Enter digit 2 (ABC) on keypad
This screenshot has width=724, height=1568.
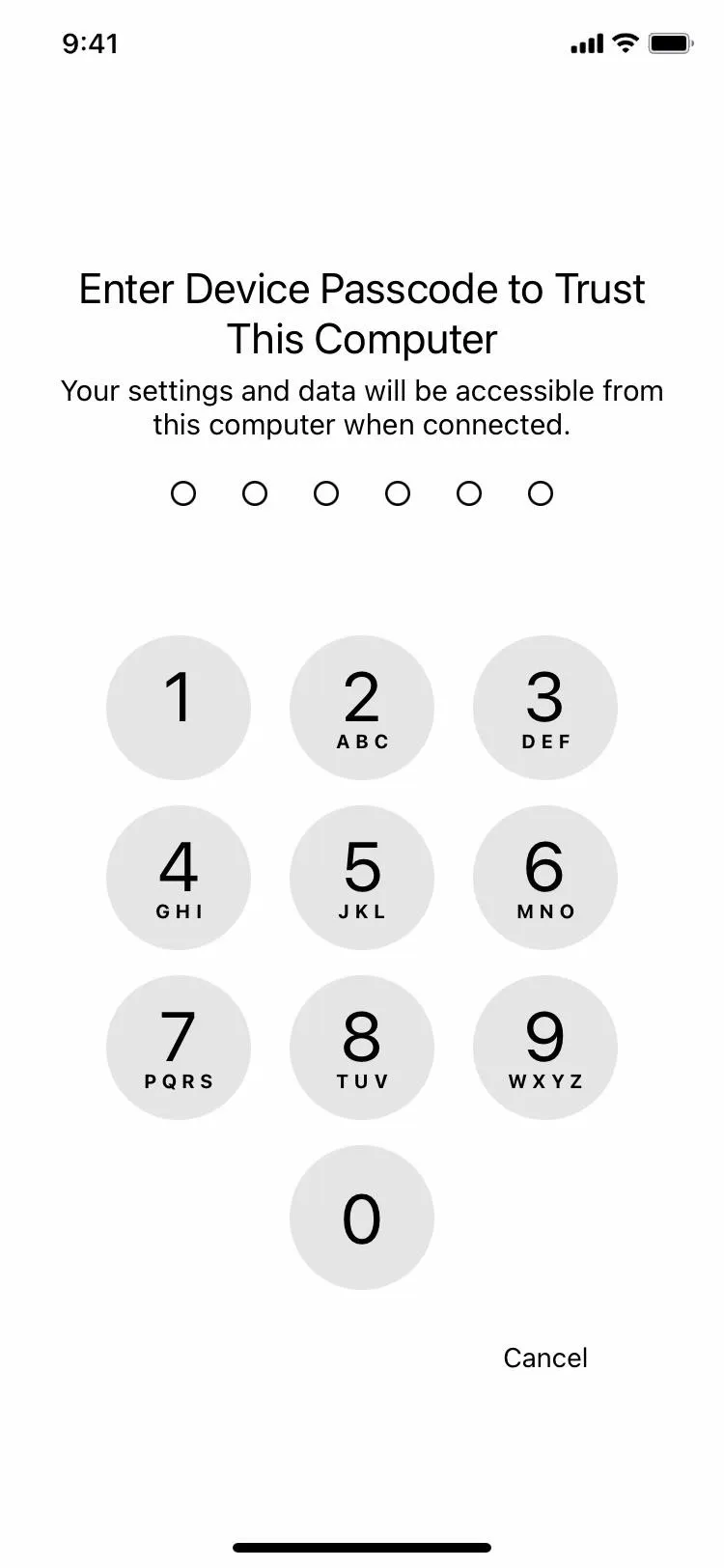pos(362,708)
